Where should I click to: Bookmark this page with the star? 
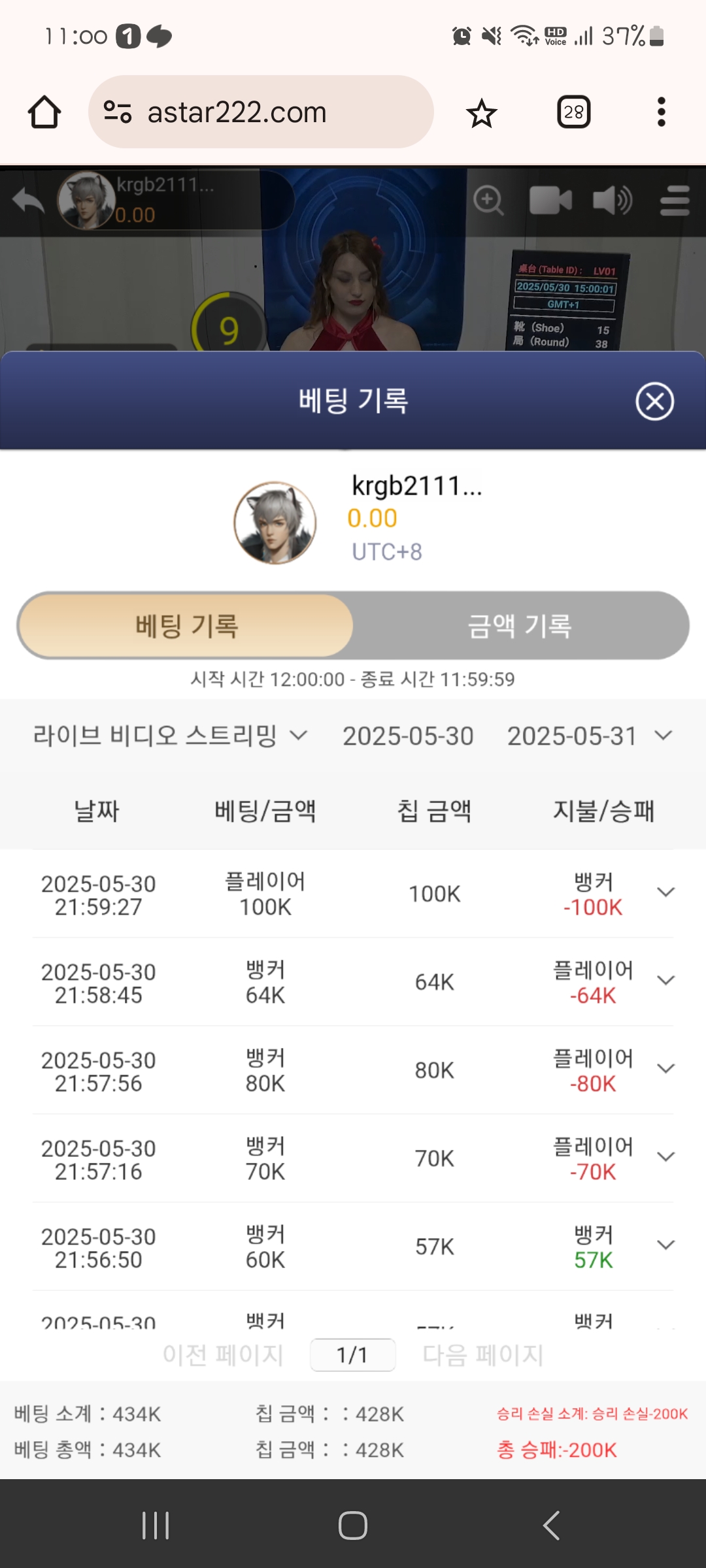482,113
